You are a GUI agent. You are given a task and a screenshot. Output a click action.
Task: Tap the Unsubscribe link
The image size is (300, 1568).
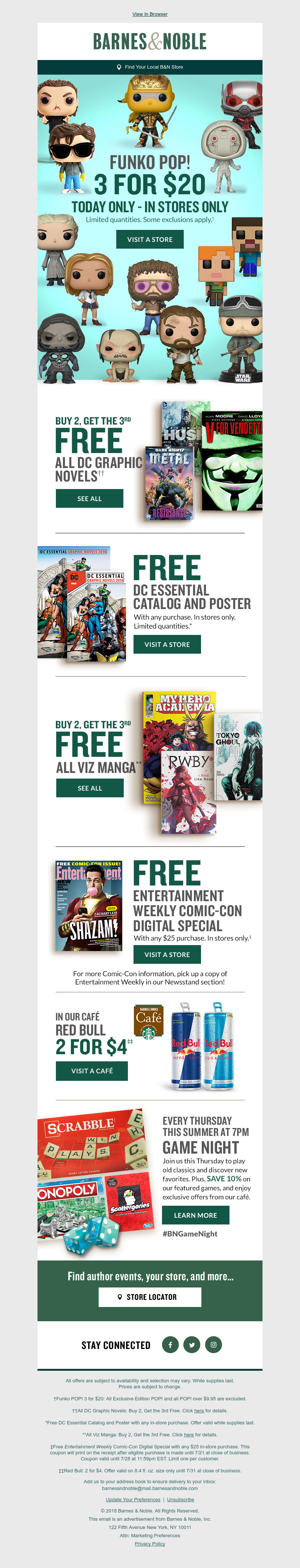181,1500
